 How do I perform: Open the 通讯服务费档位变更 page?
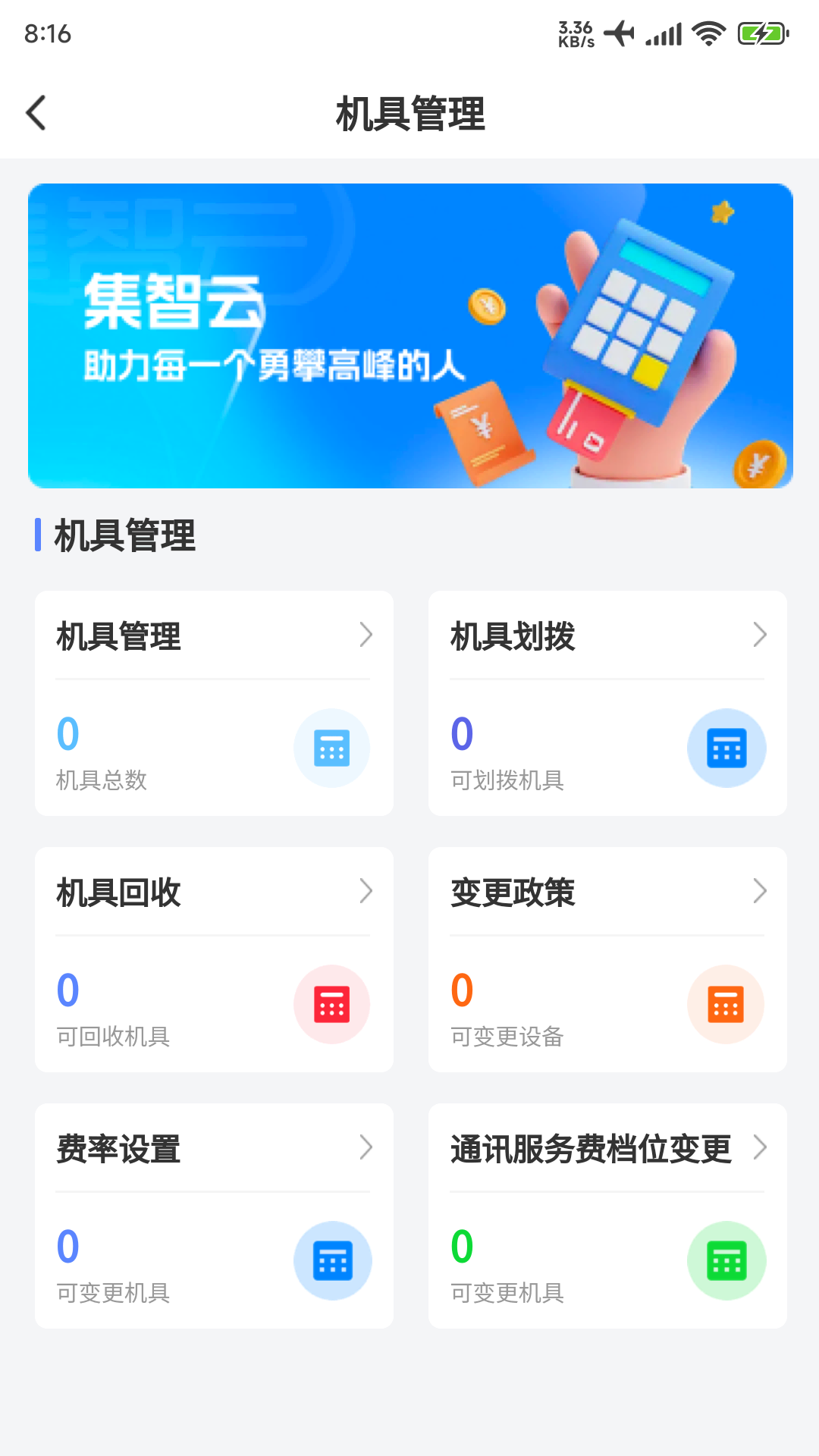pyautogui.click(x=761, y=1148)
